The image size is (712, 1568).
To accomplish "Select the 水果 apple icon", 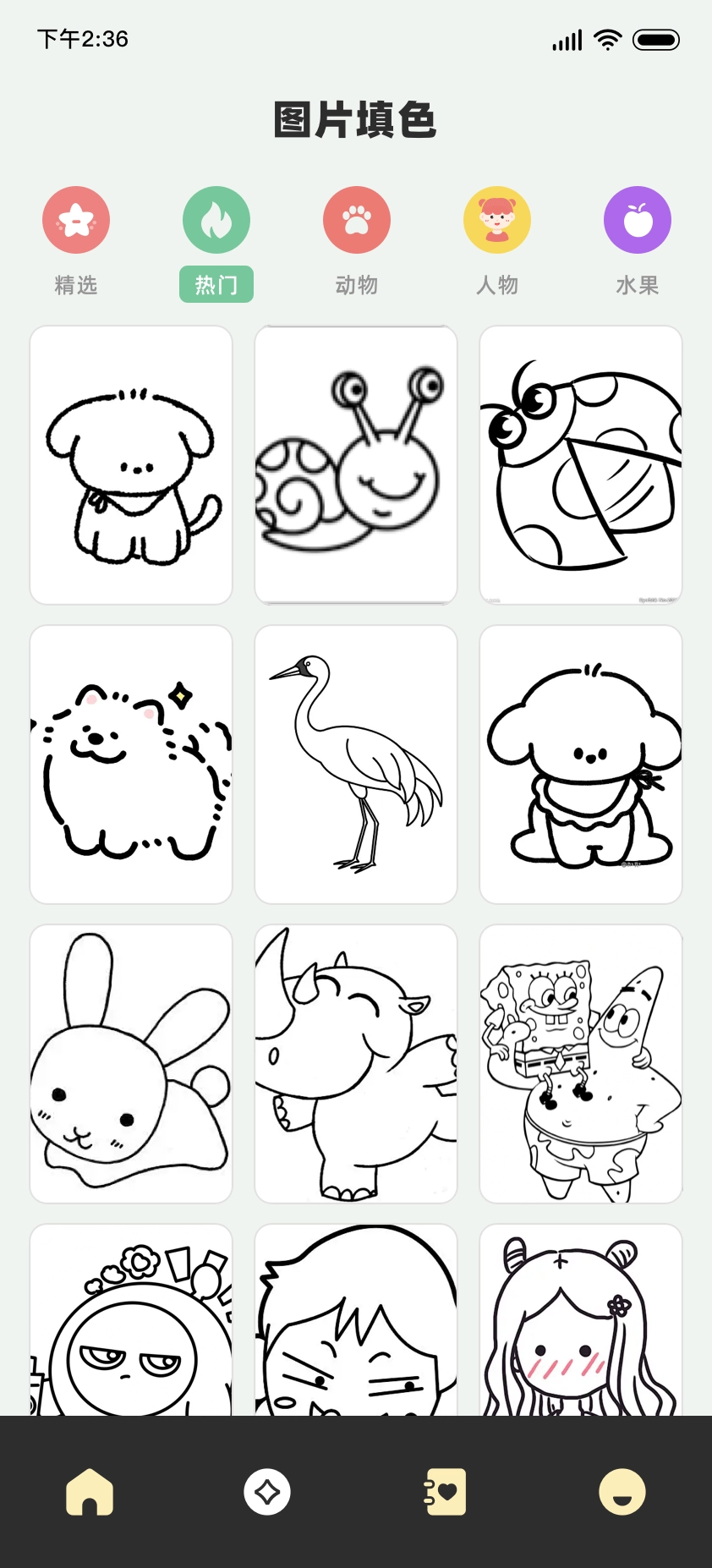I will [637, 219].
